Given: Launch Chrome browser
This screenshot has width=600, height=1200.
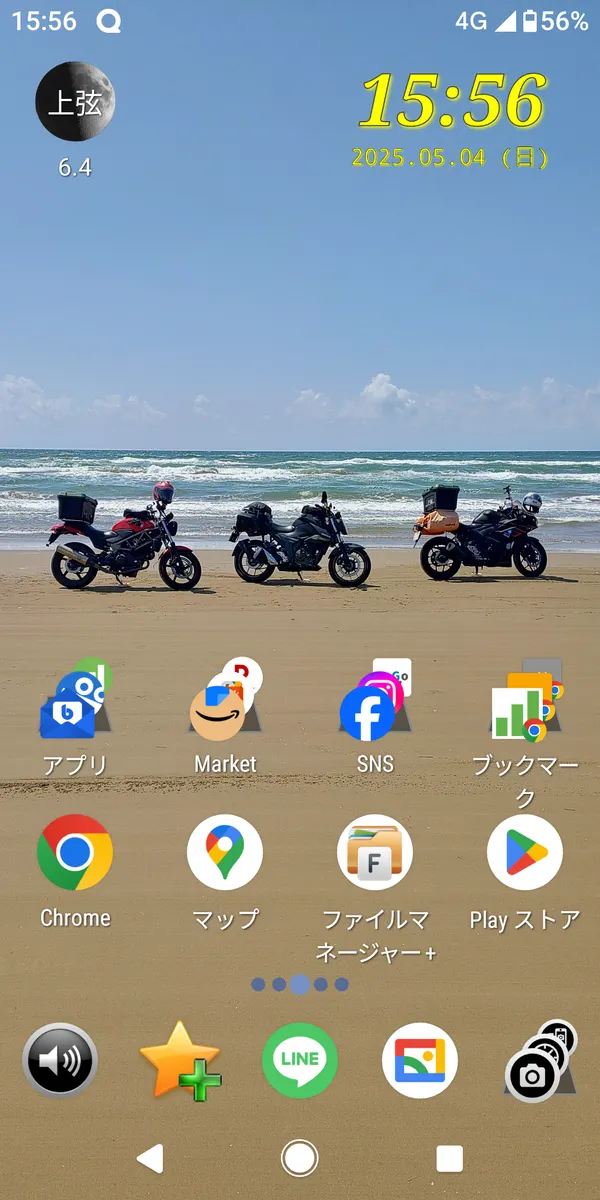Looking at the screenshot, I should 75,852.
